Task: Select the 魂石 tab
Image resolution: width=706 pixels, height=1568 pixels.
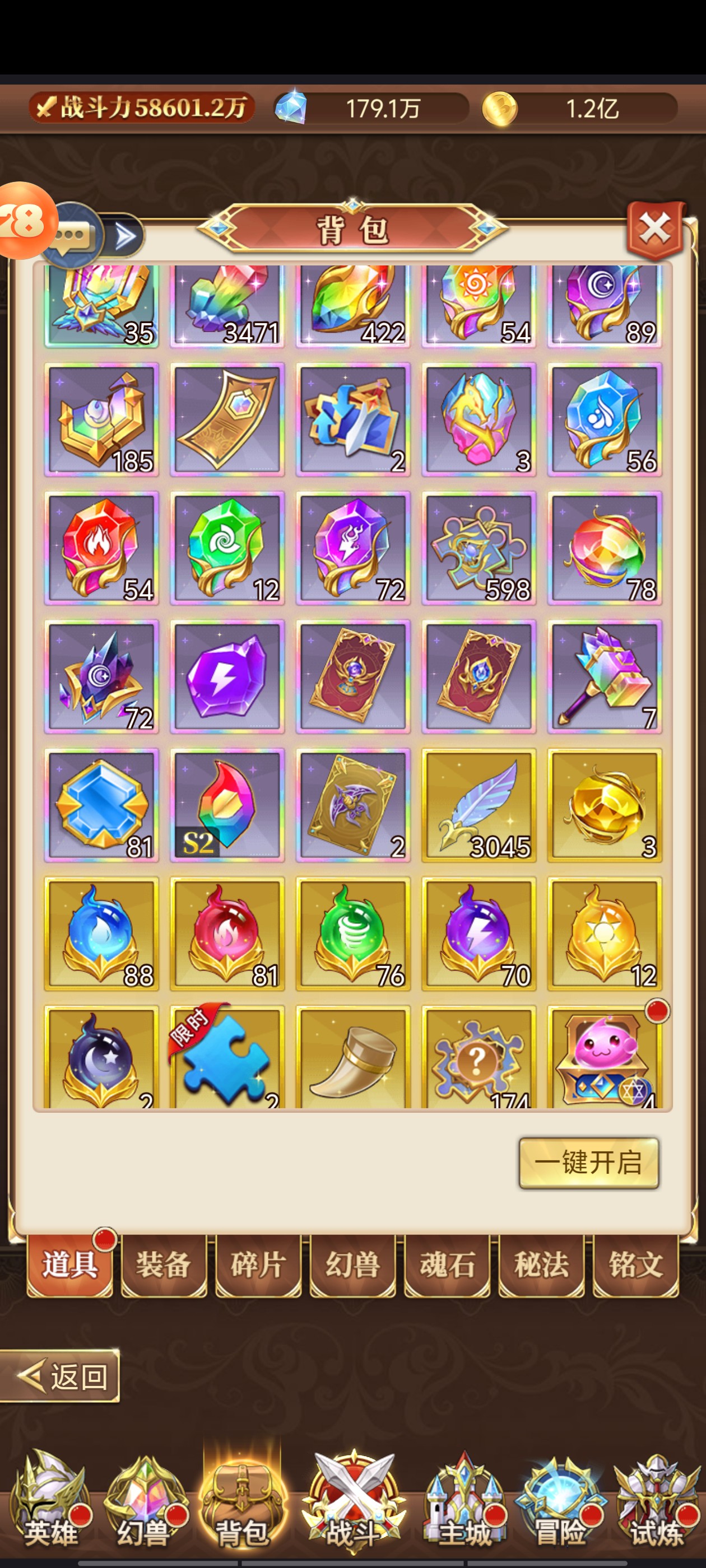Action: 447,1265
